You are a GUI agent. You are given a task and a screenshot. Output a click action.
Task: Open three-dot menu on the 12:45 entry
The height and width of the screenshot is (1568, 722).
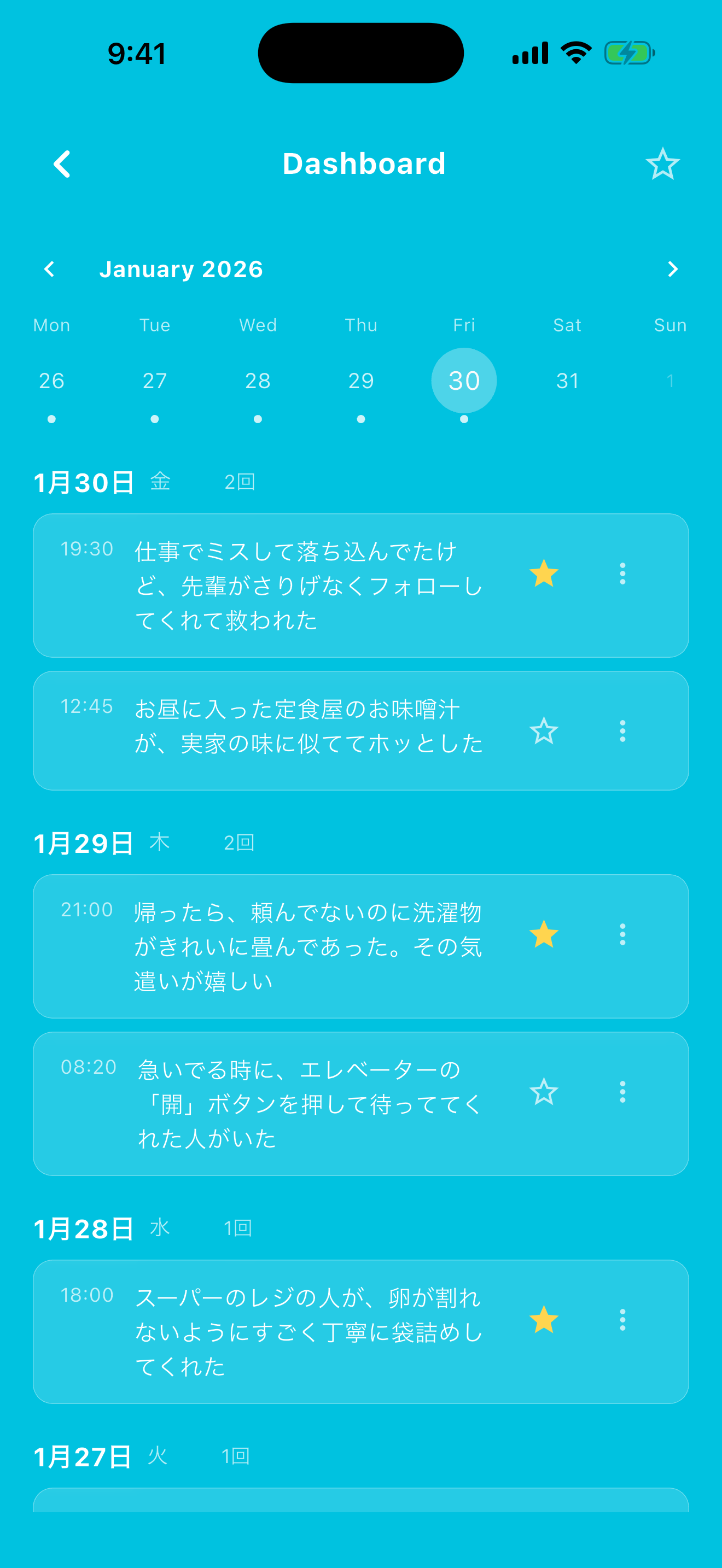point(622,731)
